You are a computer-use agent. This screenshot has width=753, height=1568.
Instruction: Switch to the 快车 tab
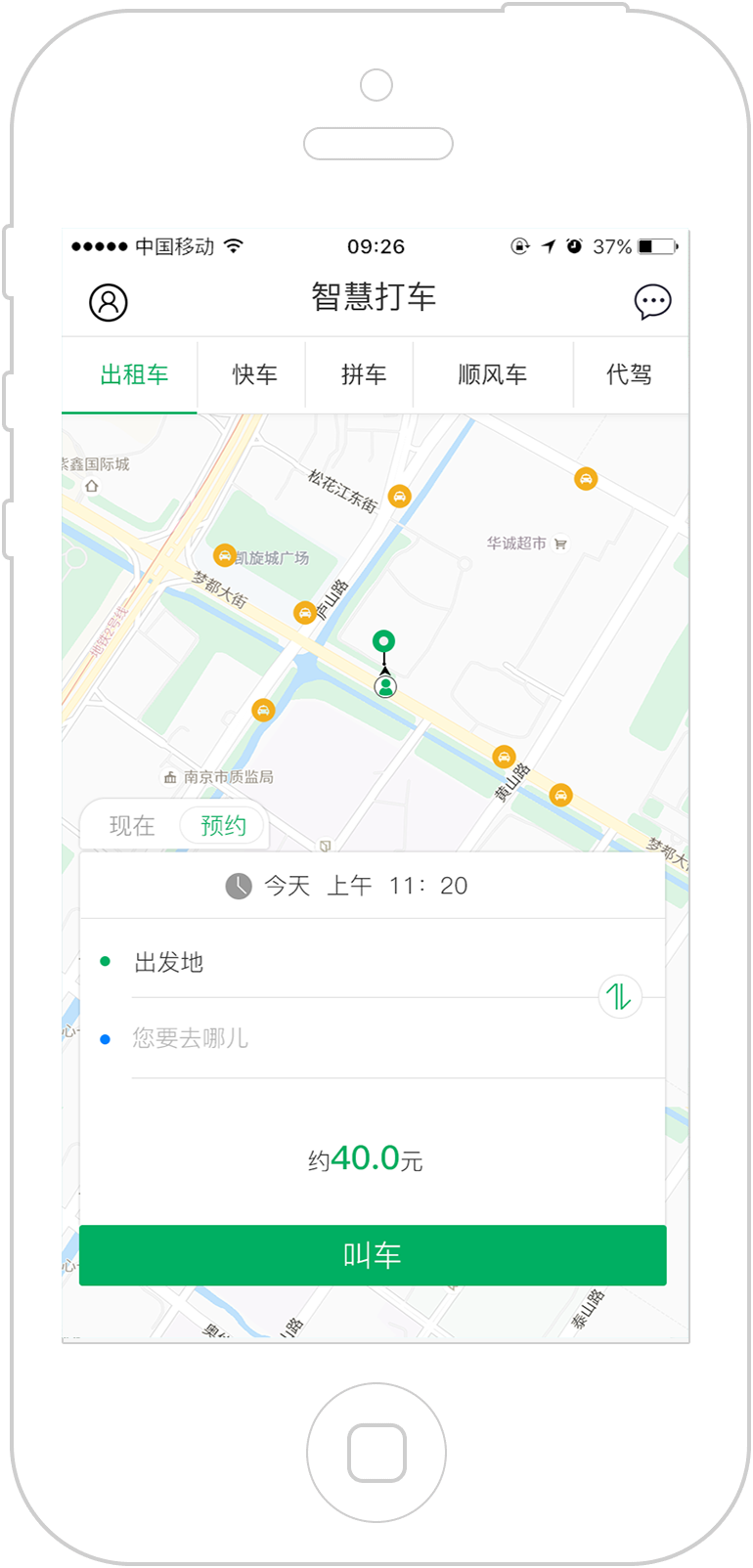(x=254, y=374)
